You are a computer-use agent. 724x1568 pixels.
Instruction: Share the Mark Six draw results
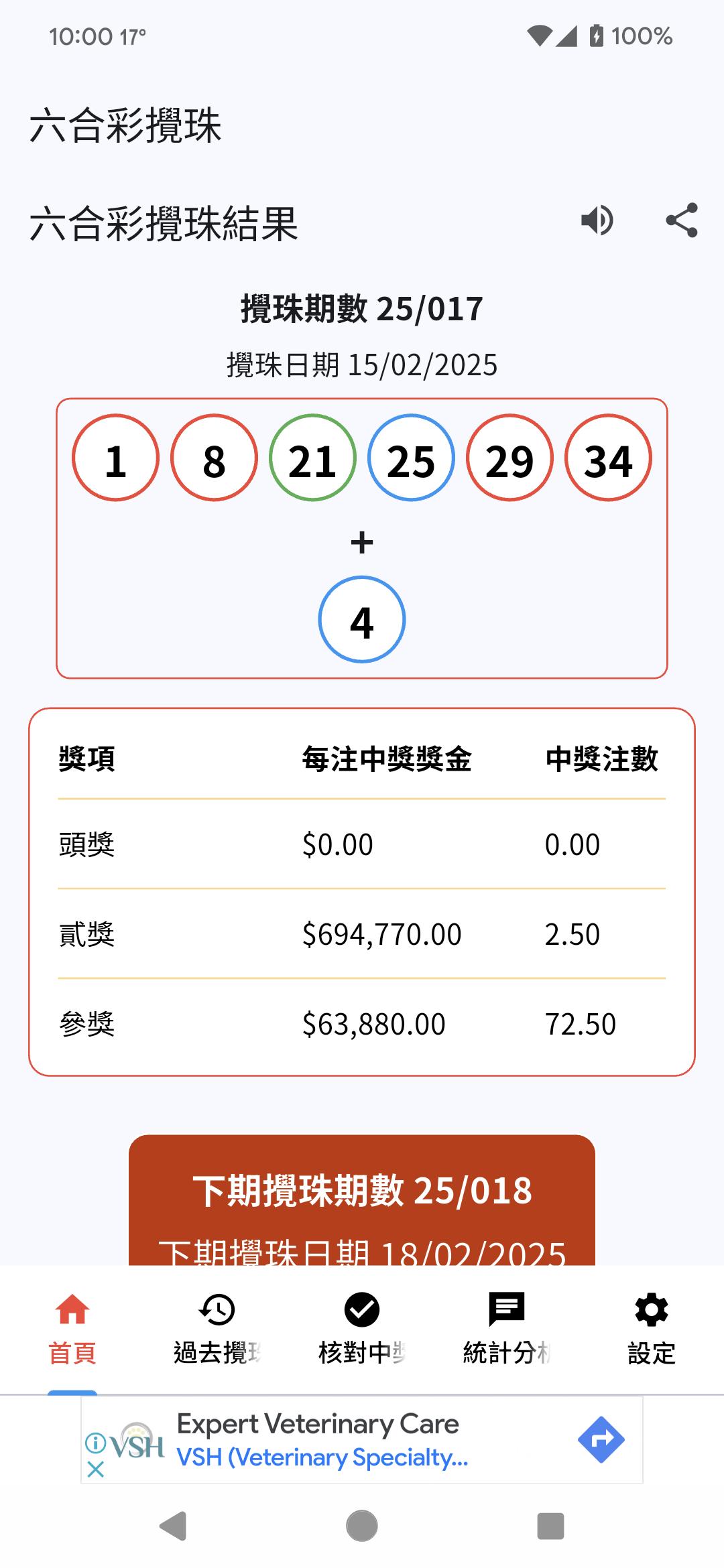682,220
